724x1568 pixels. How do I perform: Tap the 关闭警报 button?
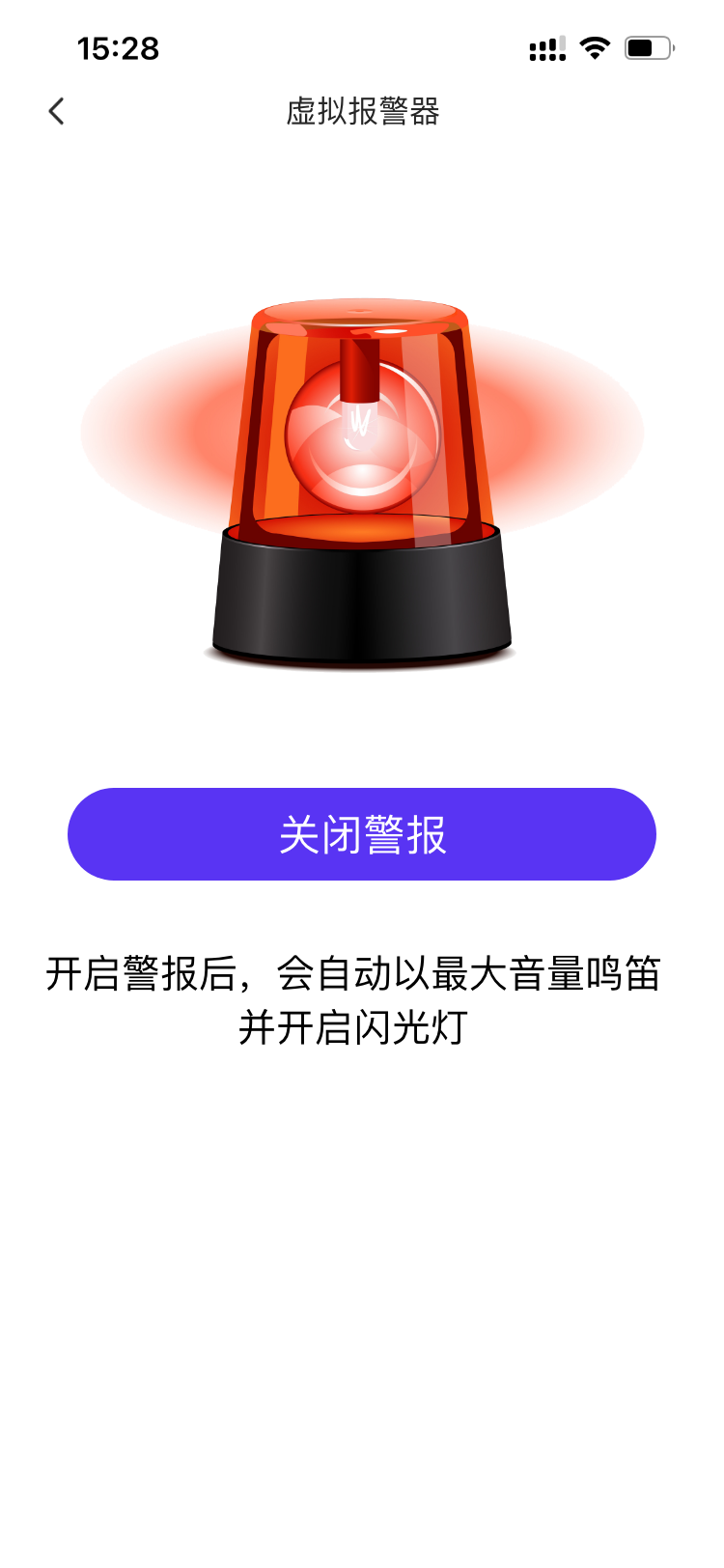(362, 834)
